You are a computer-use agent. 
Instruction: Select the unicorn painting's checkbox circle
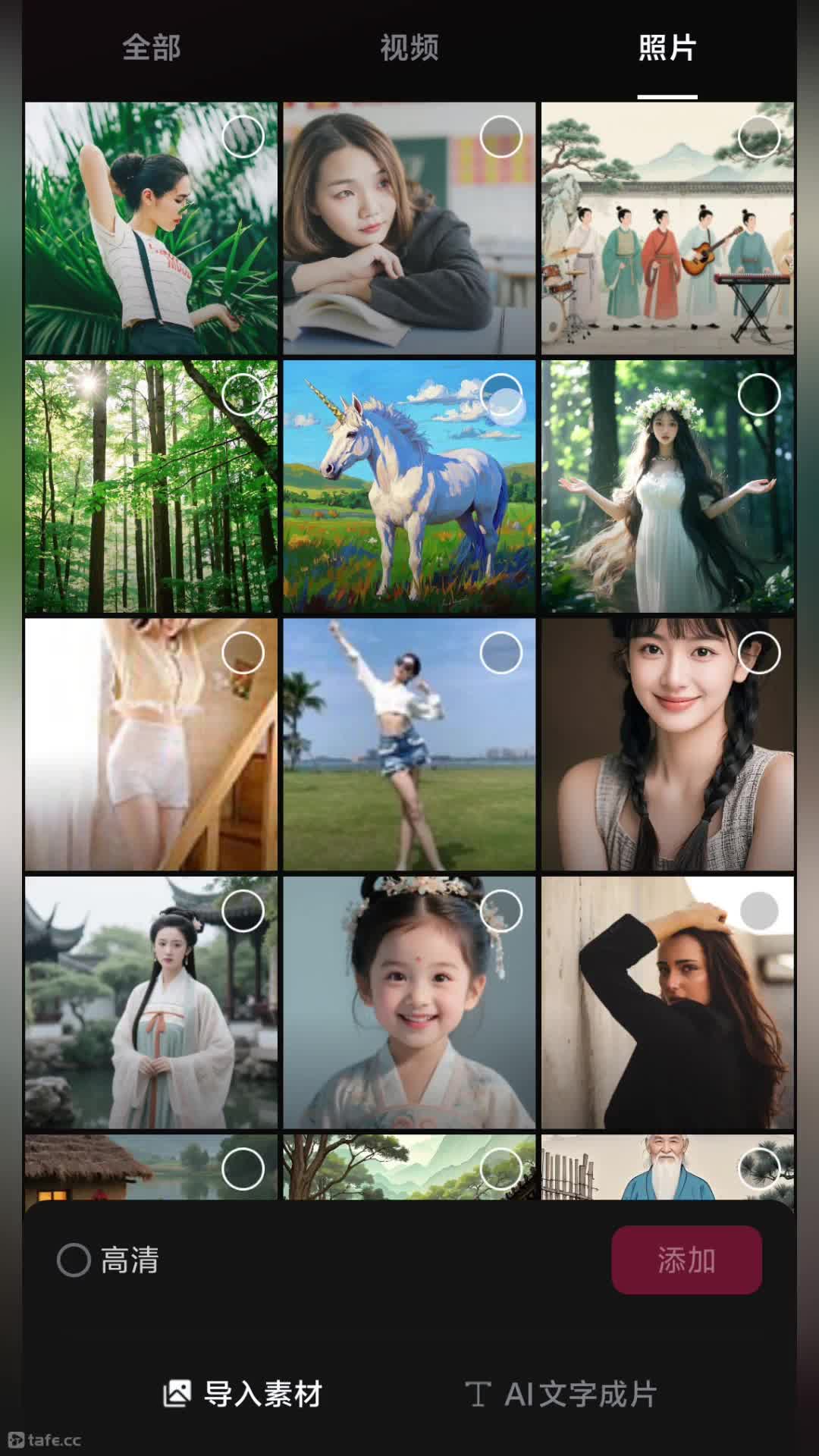[501, 394]
